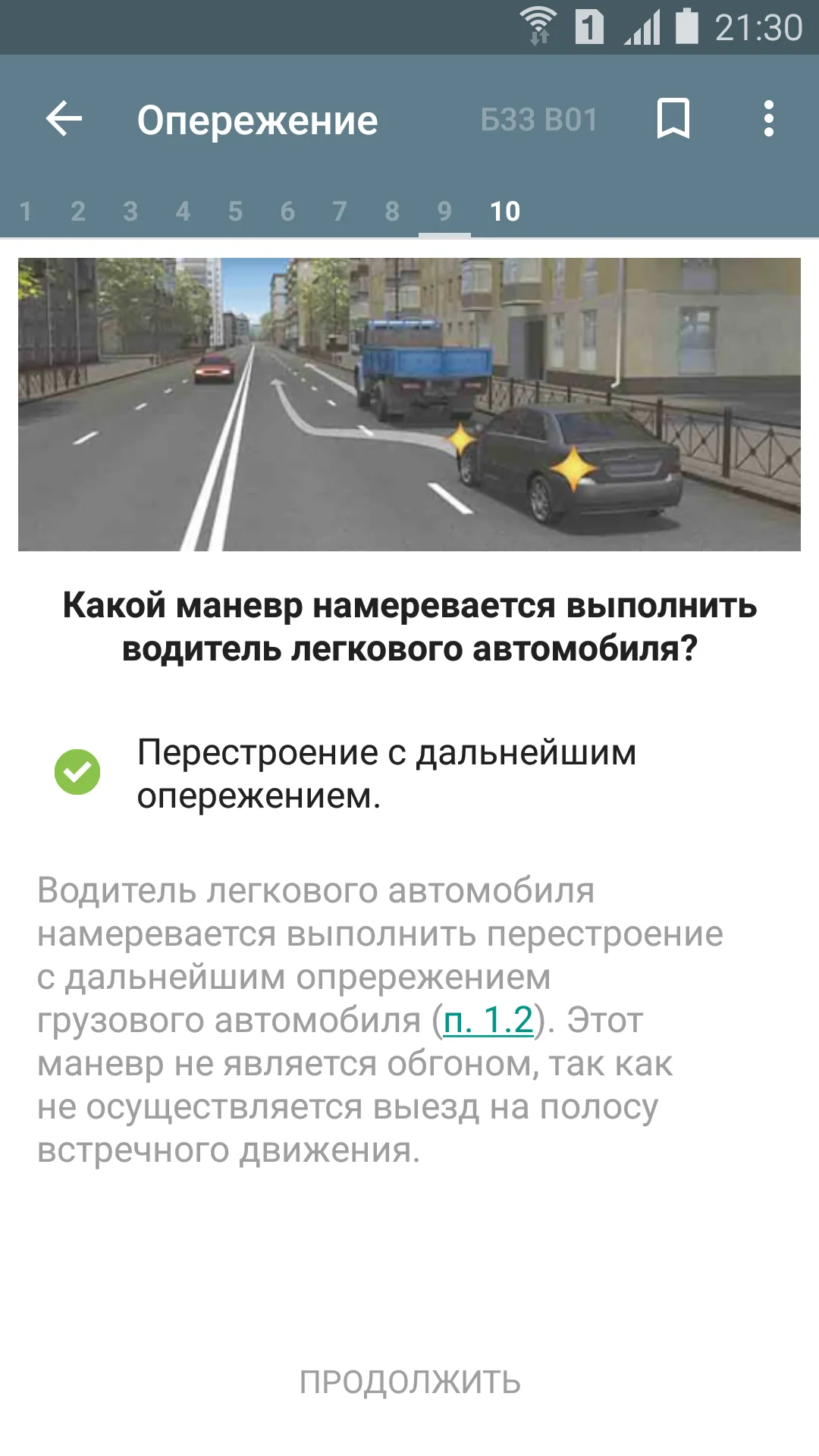The image size is (819, 1456).
Task: Bookmark this question
Action: pyautogui.click(x=673, y=119)
